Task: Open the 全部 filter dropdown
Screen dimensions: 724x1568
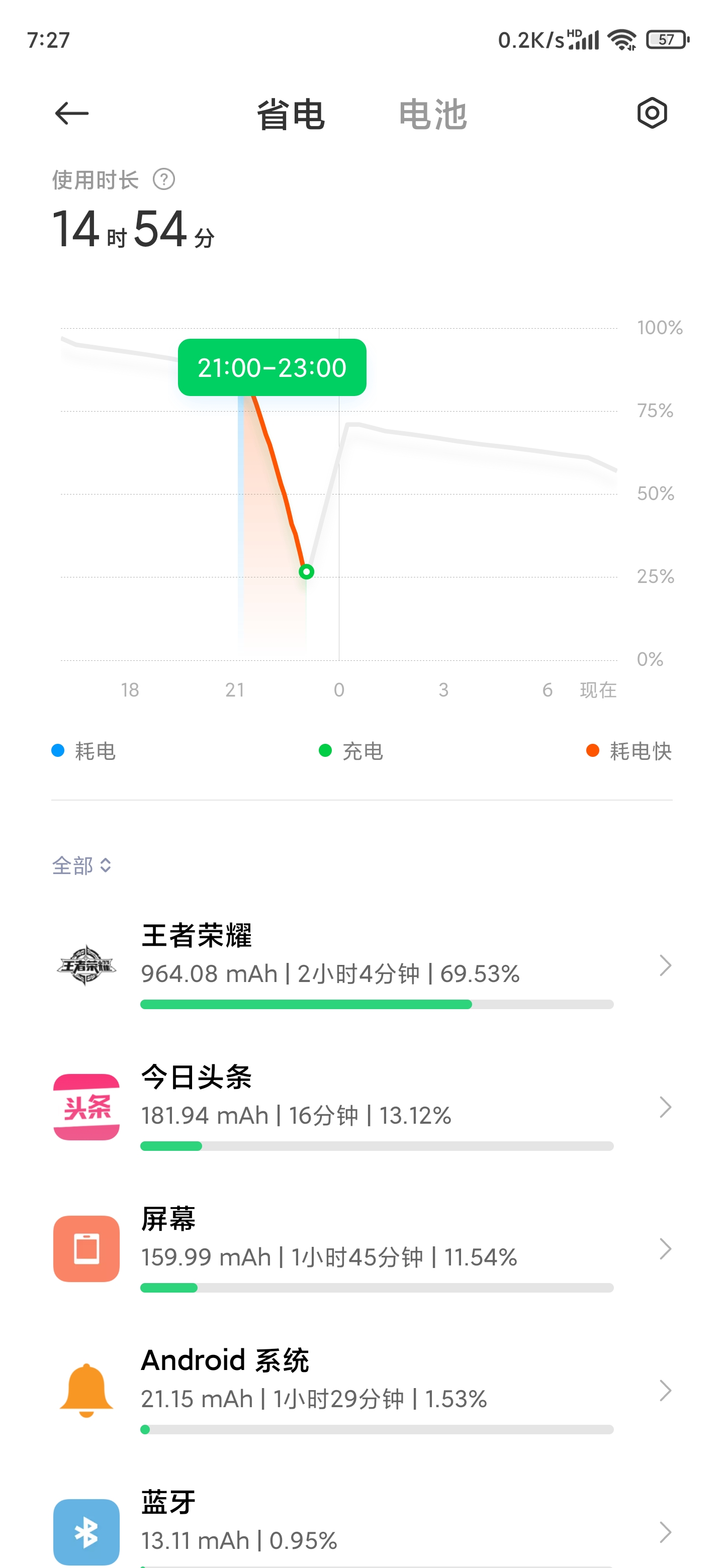Action: click(81, 865)
